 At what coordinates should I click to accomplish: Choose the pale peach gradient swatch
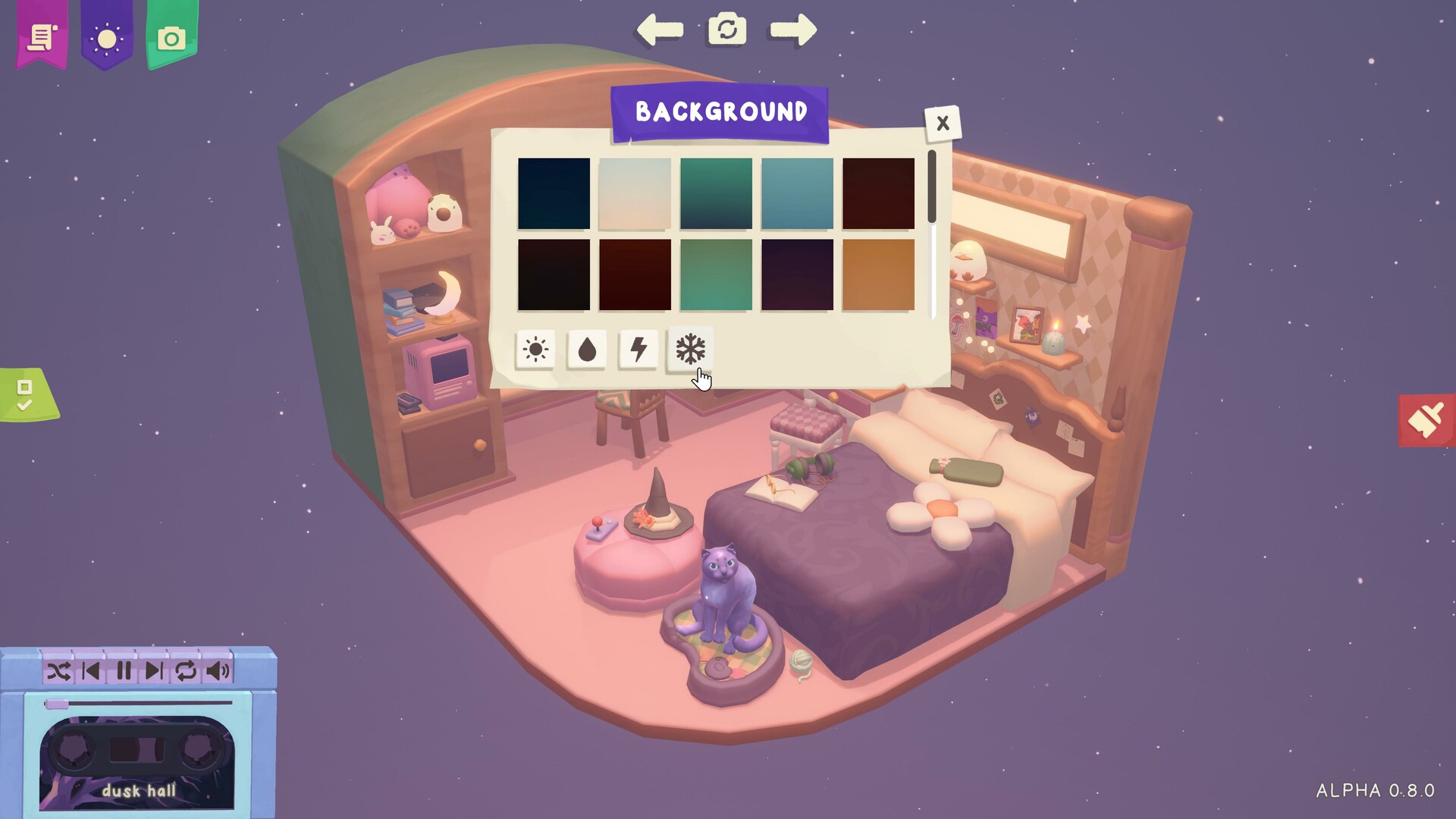tap(635, 193)
